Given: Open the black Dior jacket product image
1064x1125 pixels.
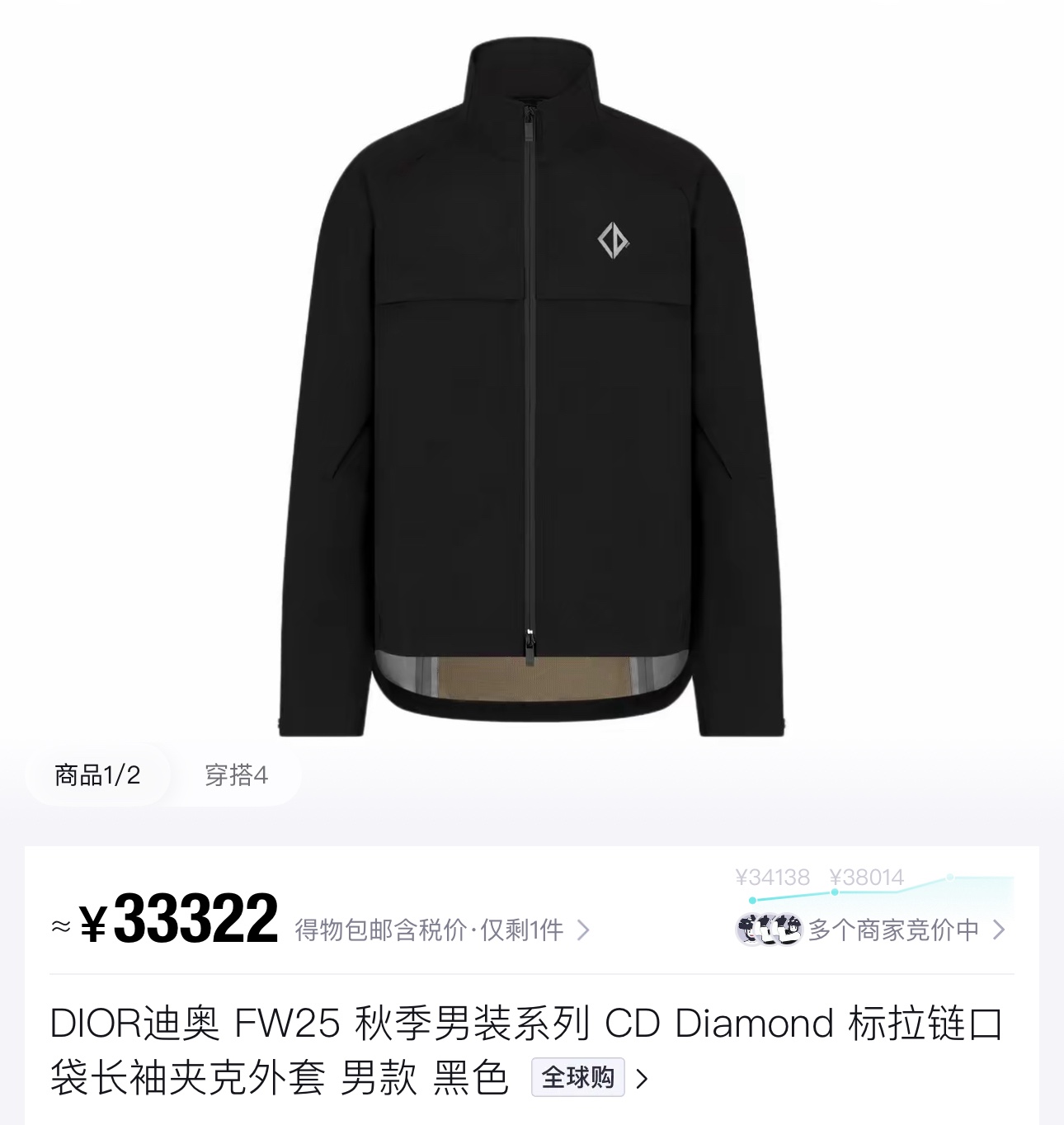Looking at the screenshot, I should coord(531,388).
